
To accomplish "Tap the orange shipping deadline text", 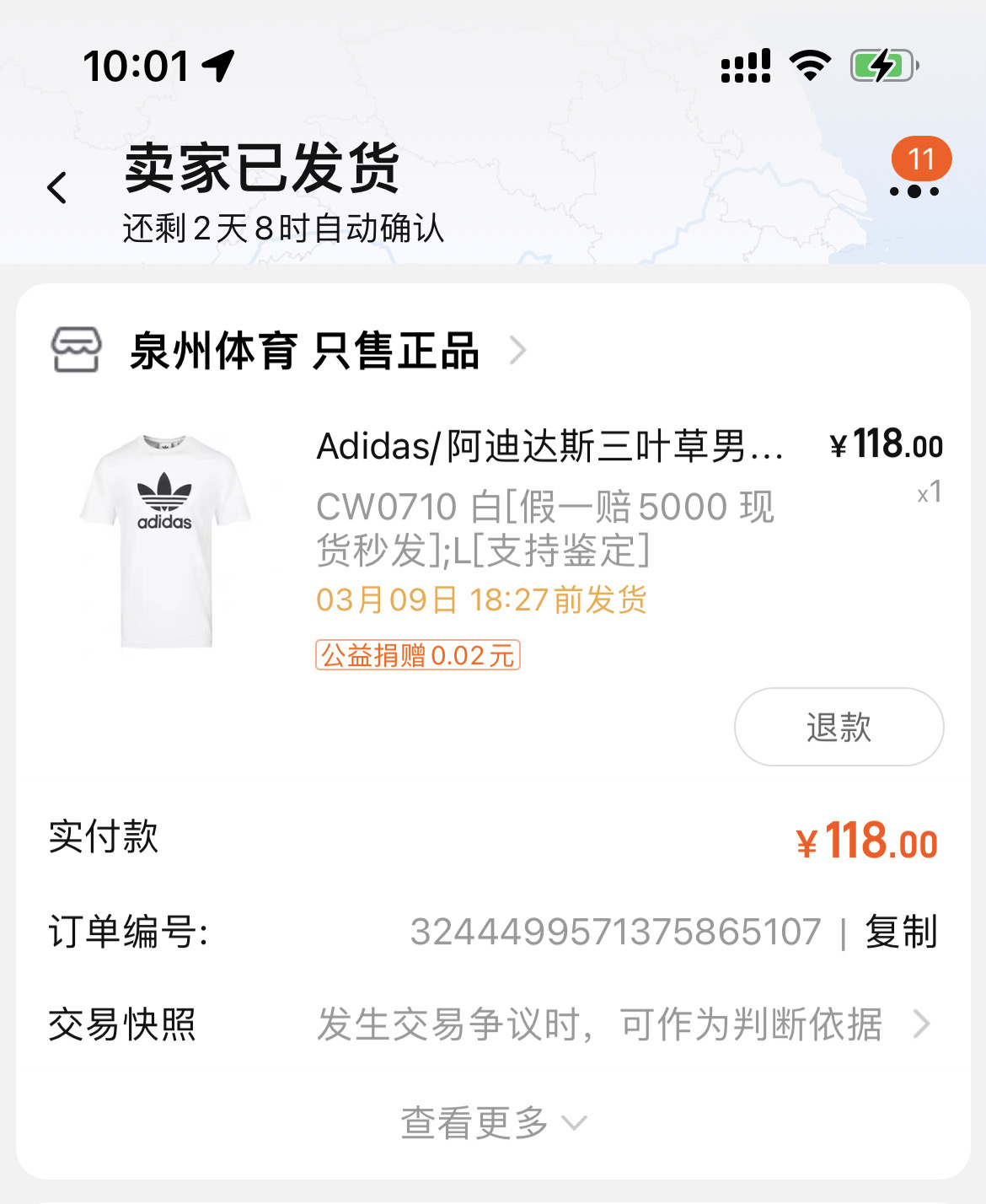I will coord(483,600).
